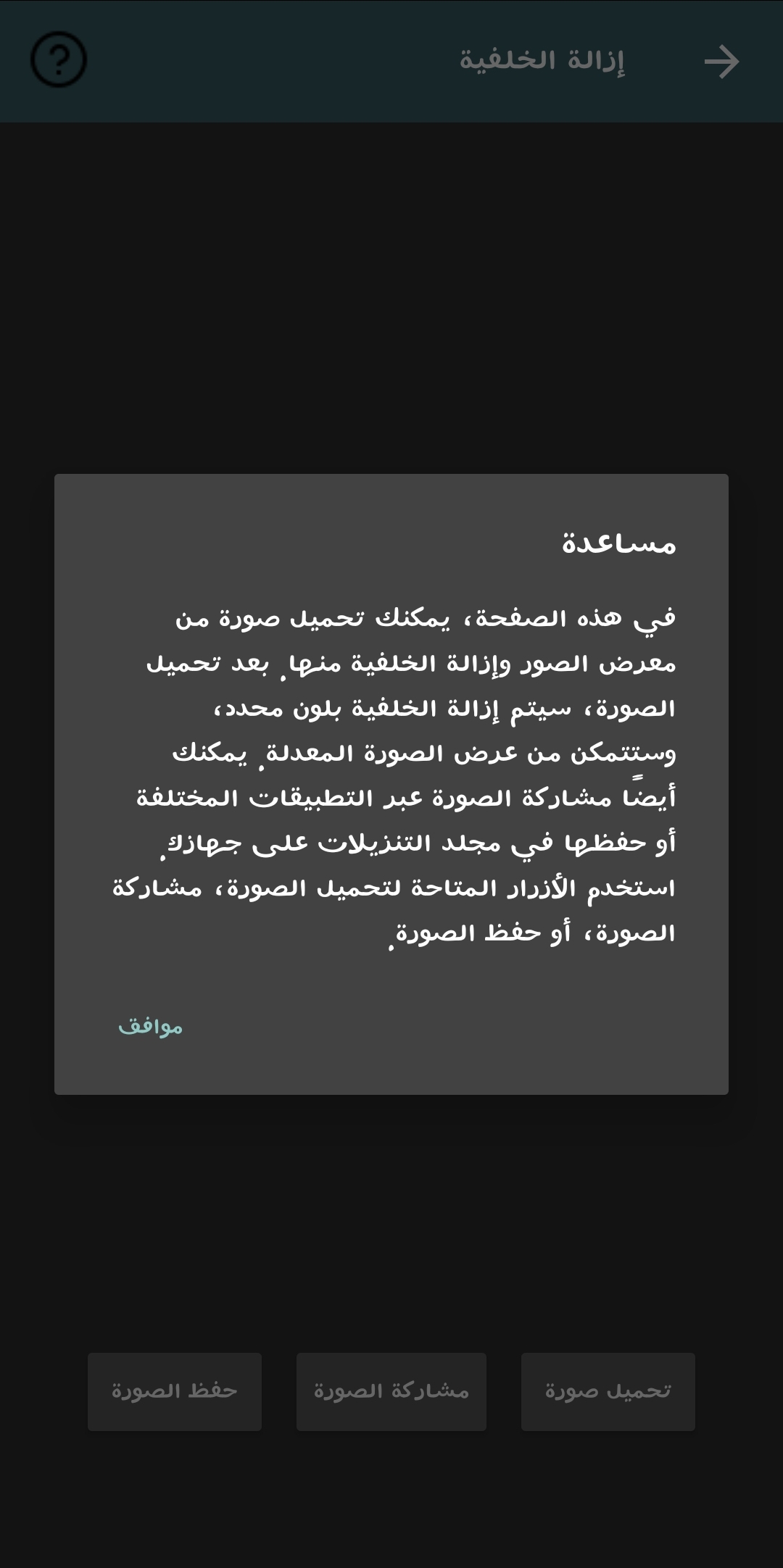Click حفظ الصورة to save the image
Viewport: 783px width, 1568px height.
click(x=174, y=1391)
